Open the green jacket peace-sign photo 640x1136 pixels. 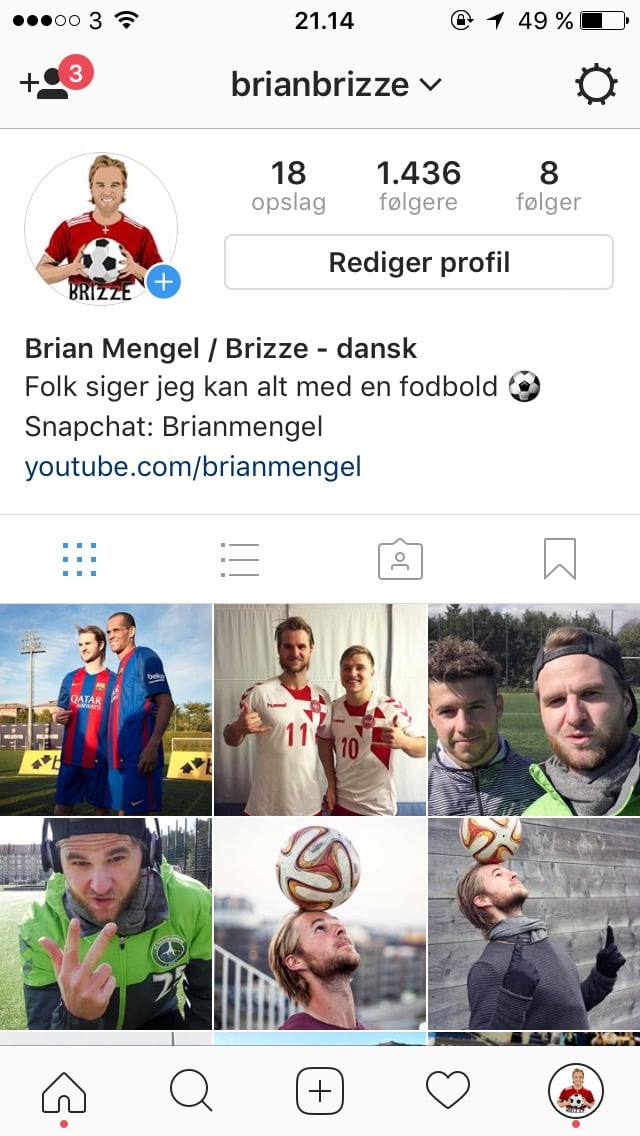tap(106, 924)
